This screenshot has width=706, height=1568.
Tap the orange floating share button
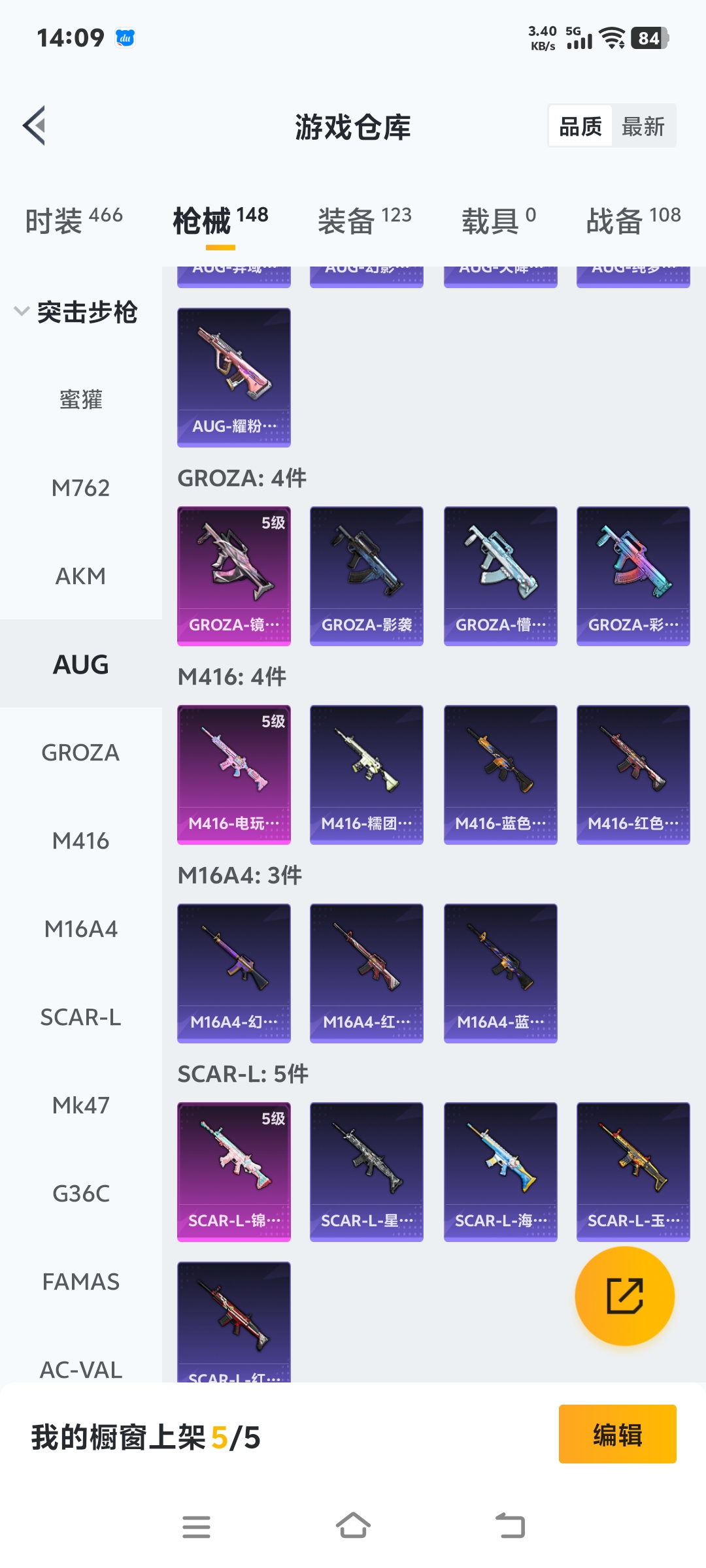pos(624,1296)
